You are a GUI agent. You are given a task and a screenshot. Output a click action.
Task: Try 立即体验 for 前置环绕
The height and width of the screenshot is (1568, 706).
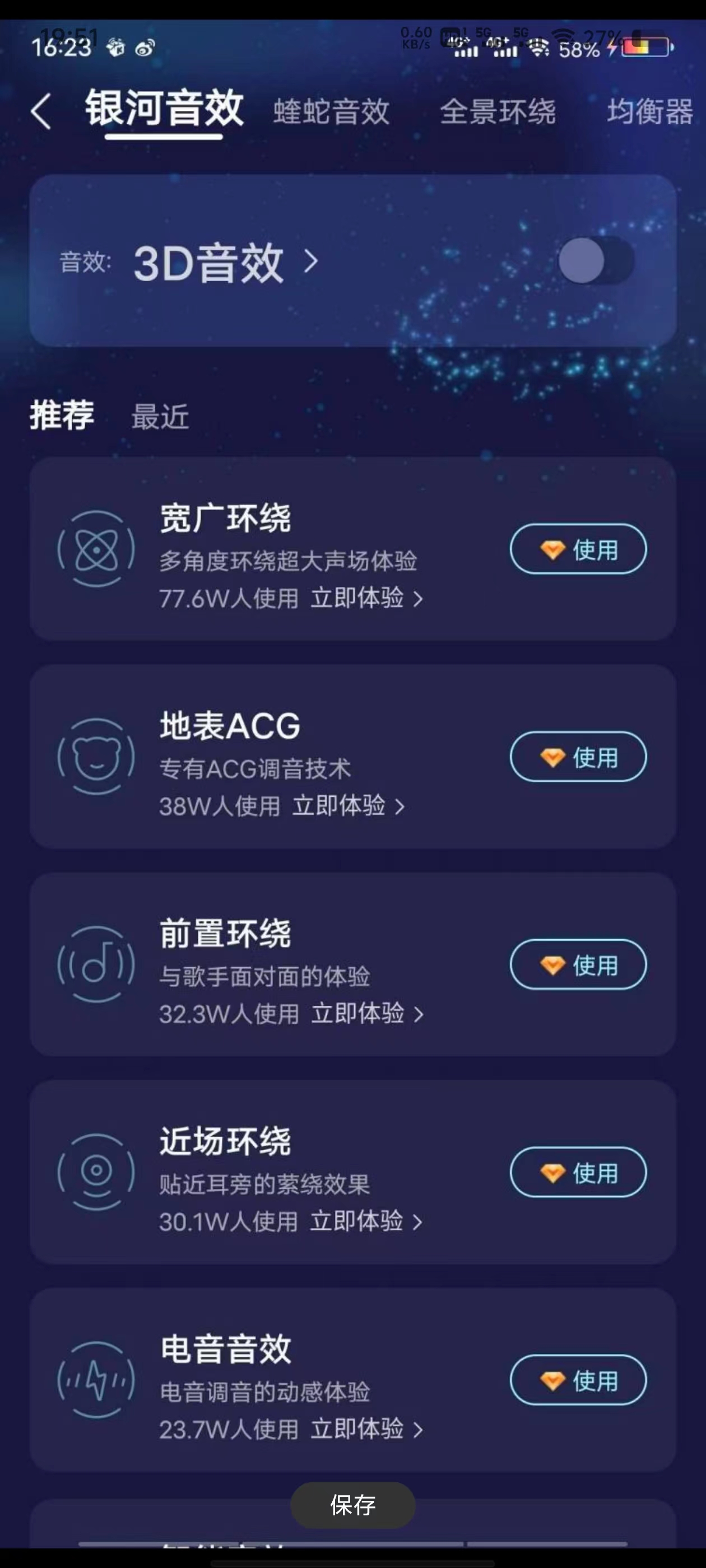pyautogui.click(x=366, y=1014)
